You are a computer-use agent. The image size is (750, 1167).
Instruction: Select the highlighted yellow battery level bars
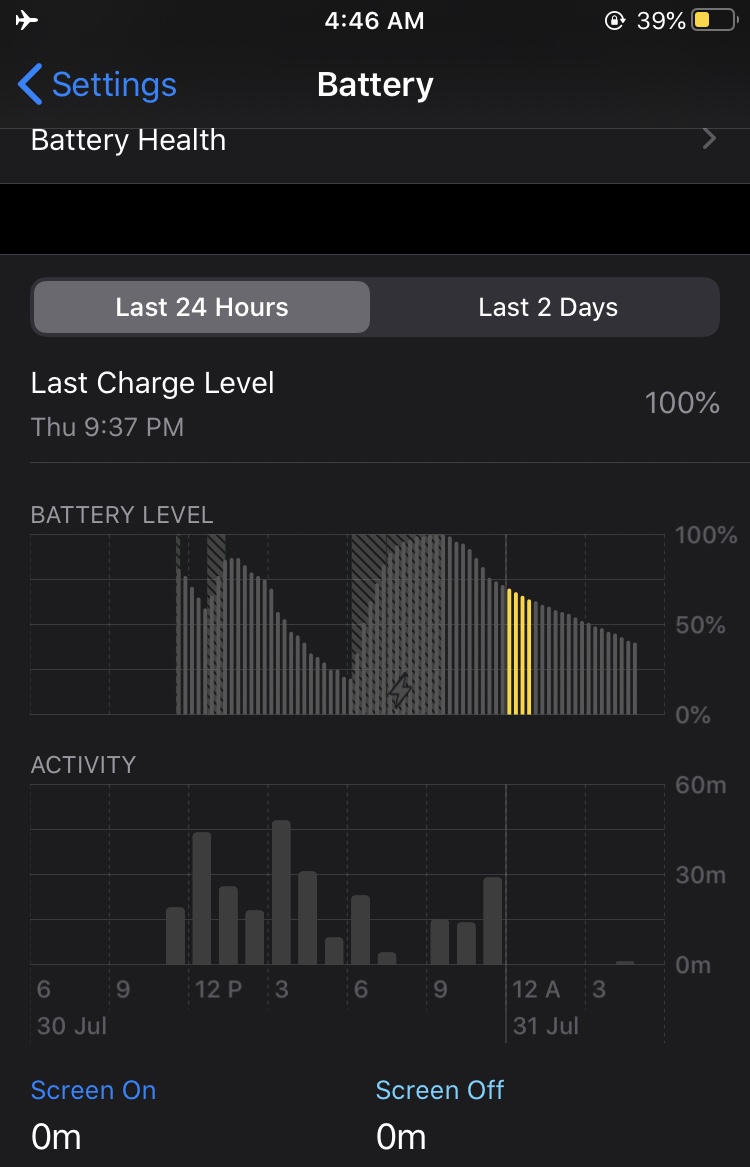pyautogui.click(x=519, y=654)
